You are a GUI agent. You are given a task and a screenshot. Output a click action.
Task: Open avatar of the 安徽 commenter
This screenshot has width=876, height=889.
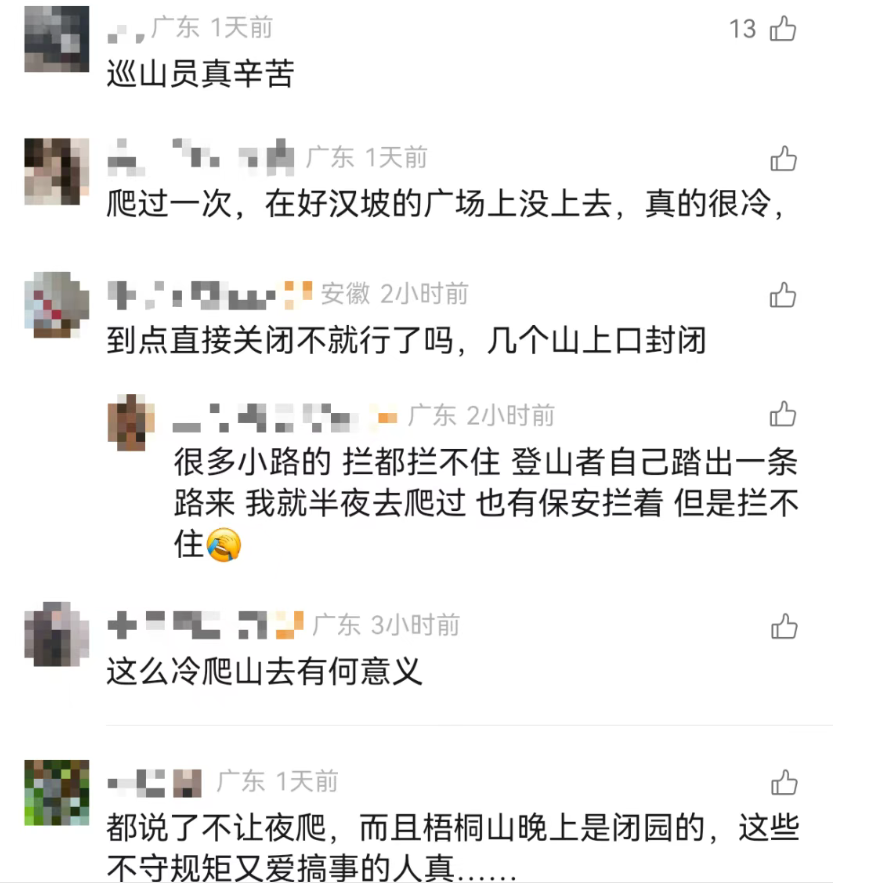[x=57, y=305]
